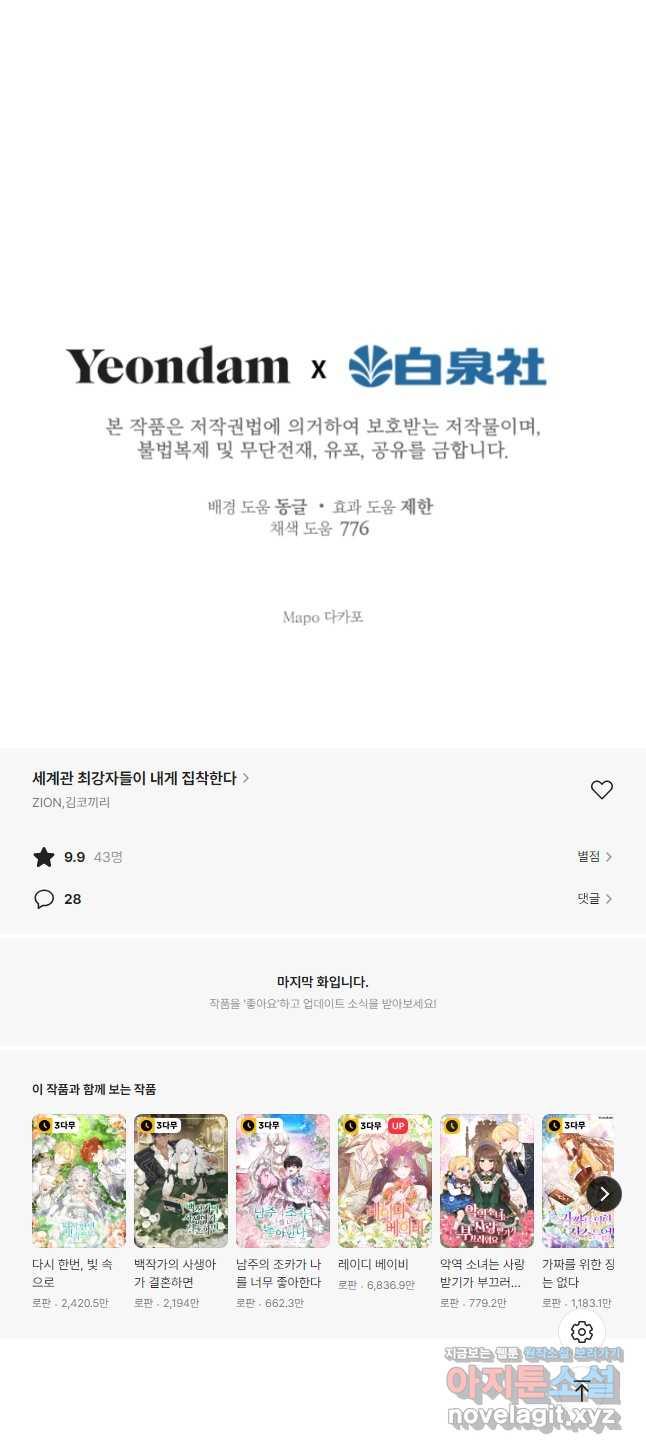Open the 남주의 조카가 나를 너무 좋아한다 webtoon

click(283, 1181)
